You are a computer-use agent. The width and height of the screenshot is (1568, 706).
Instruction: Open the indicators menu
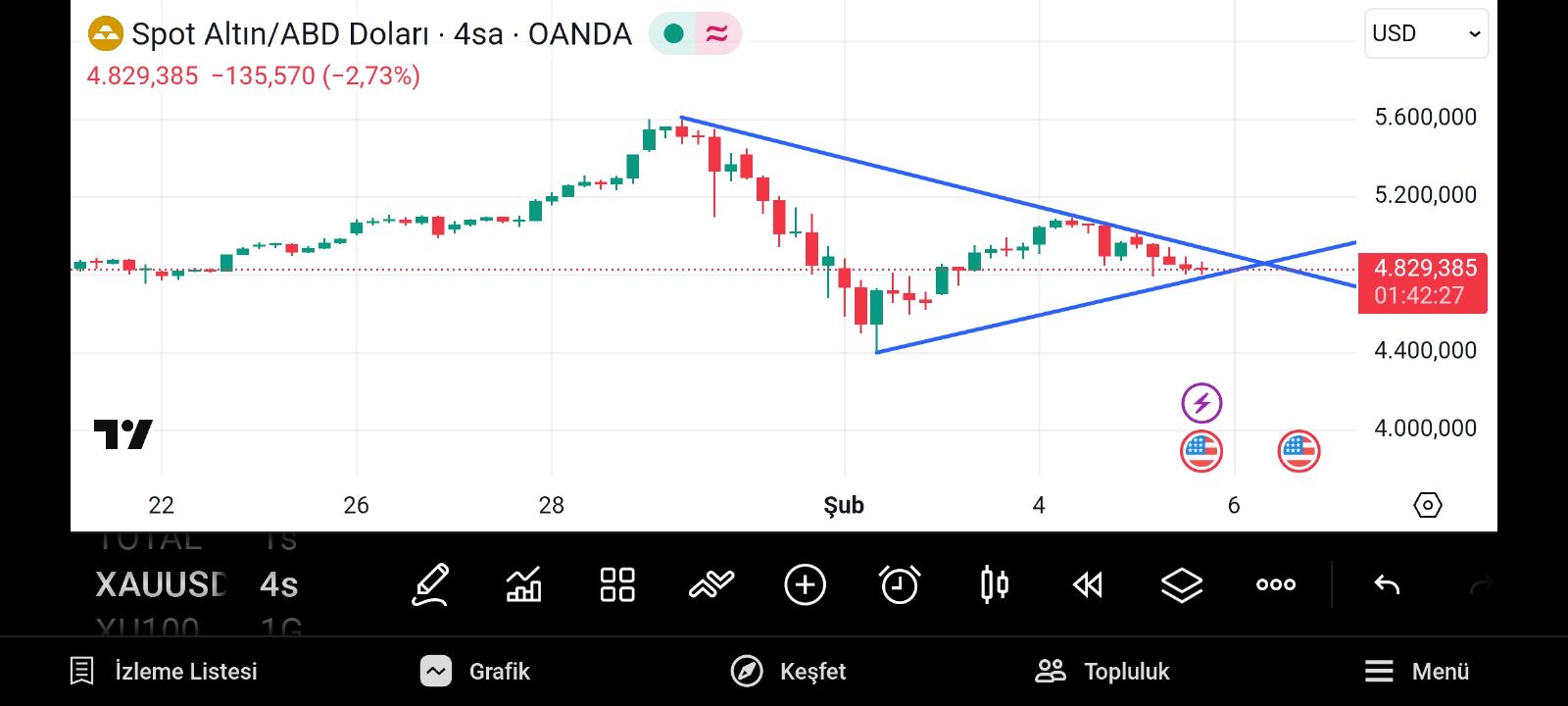point(711,585)
